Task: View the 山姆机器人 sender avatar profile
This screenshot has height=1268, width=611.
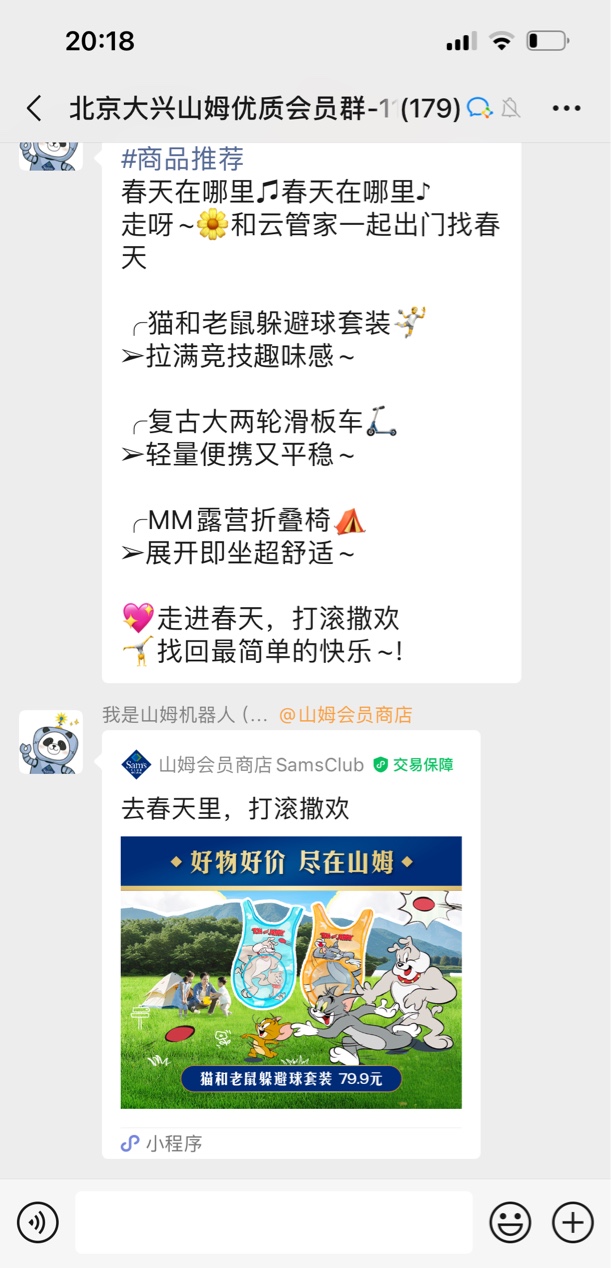Action: point(51,742)
